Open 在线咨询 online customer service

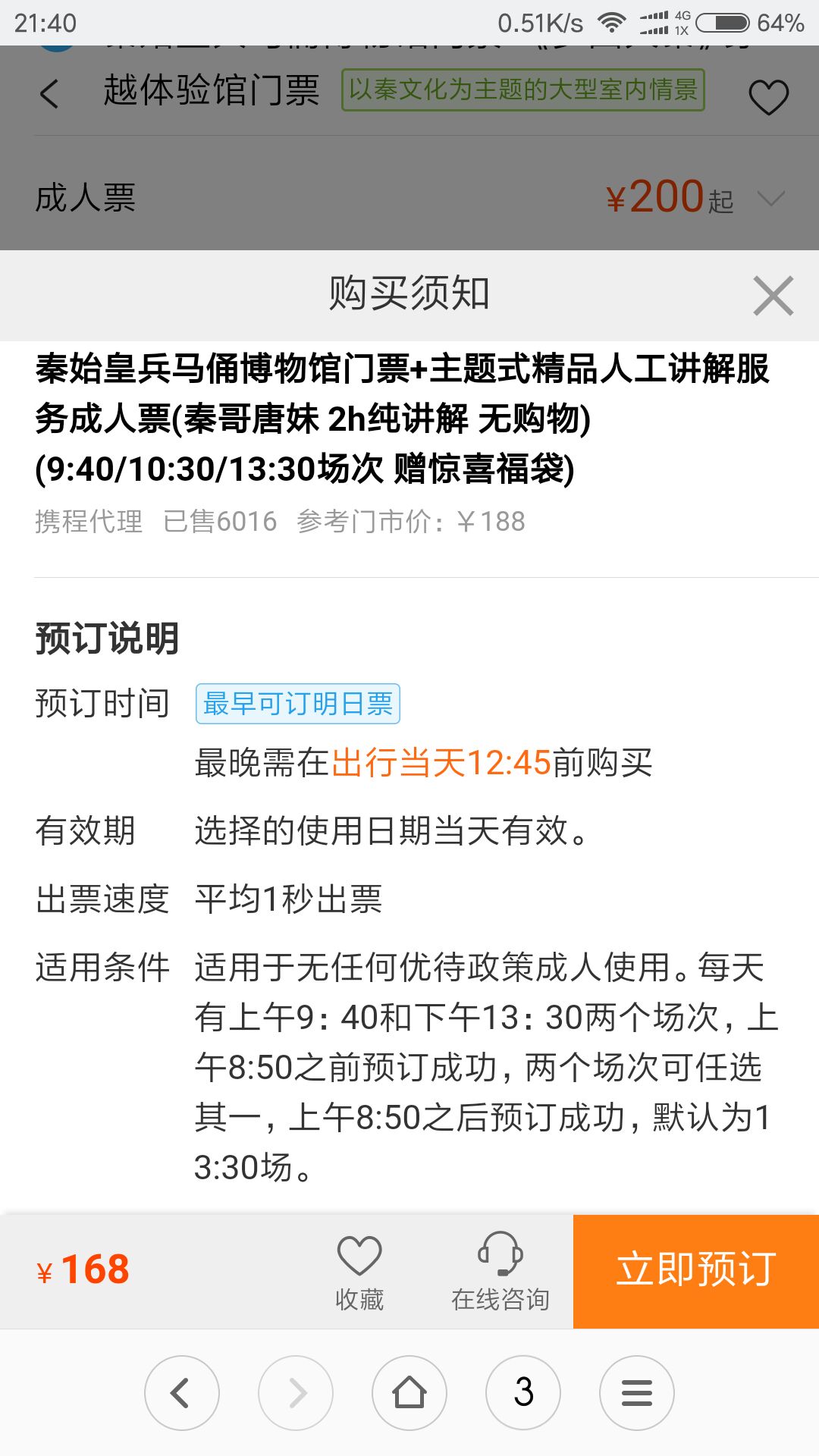(500, 1272)
